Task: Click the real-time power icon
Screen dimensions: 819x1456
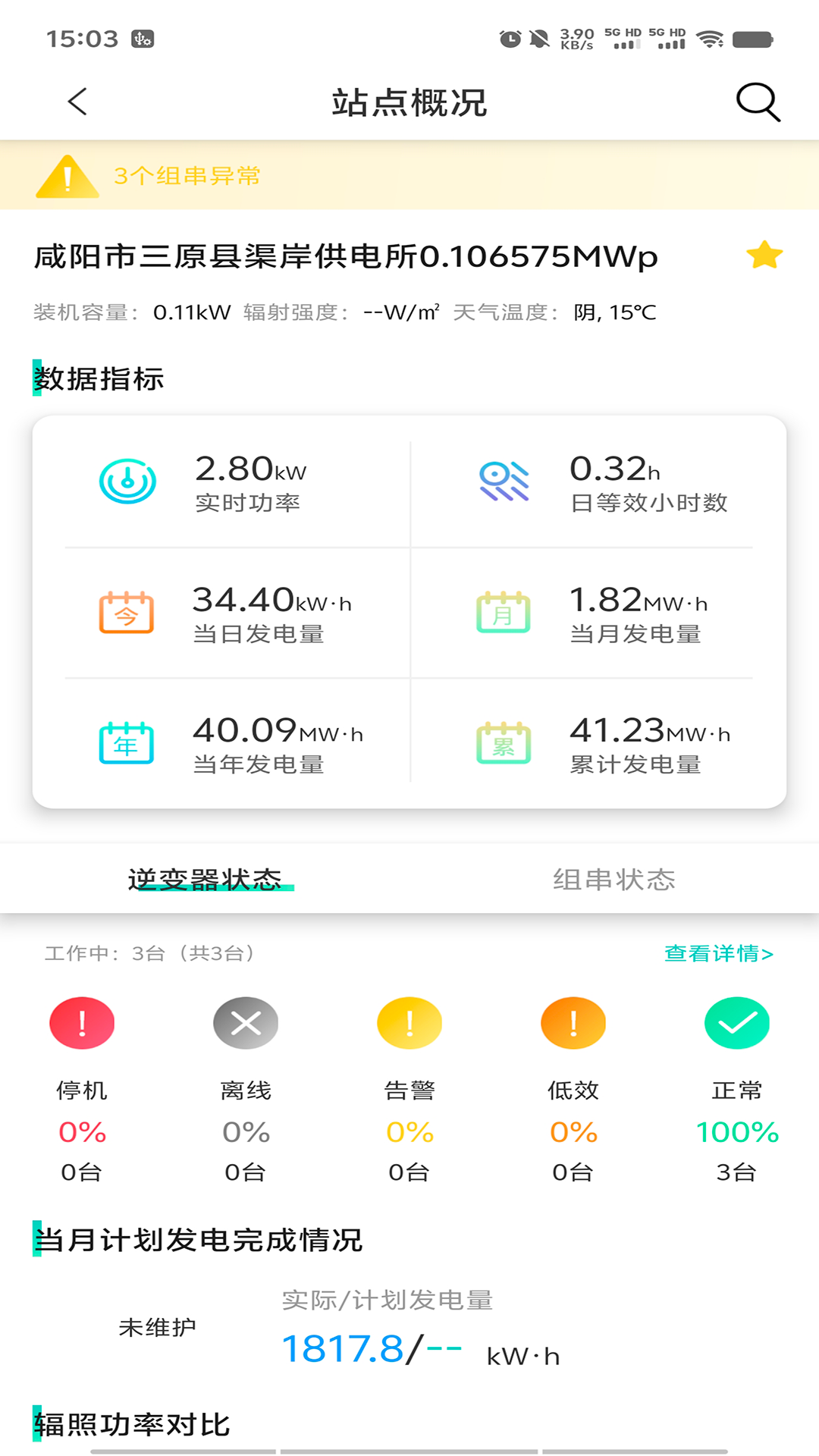Action: (127, 479)
